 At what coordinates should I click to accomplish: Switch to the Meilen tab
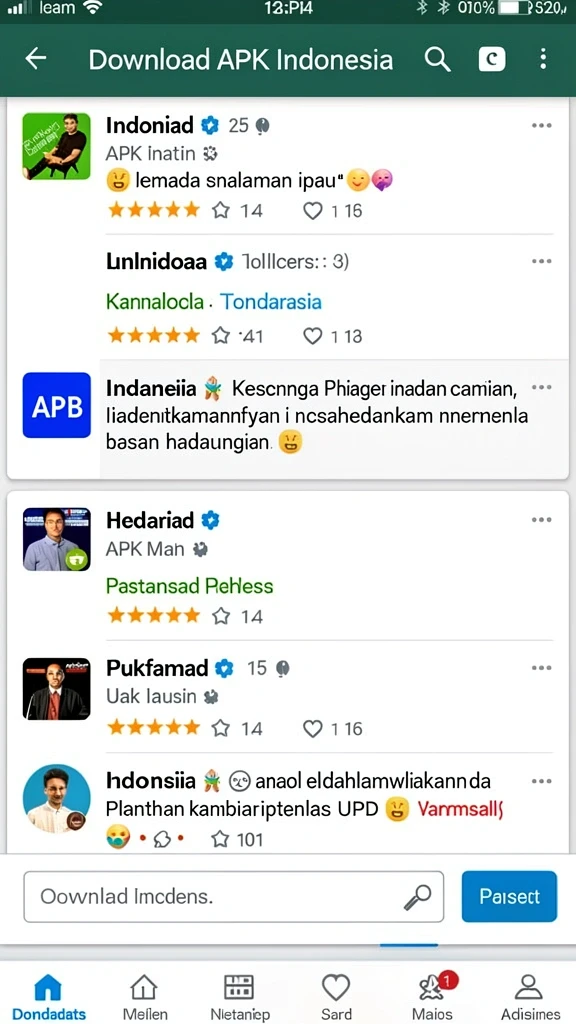pos(144,996)
